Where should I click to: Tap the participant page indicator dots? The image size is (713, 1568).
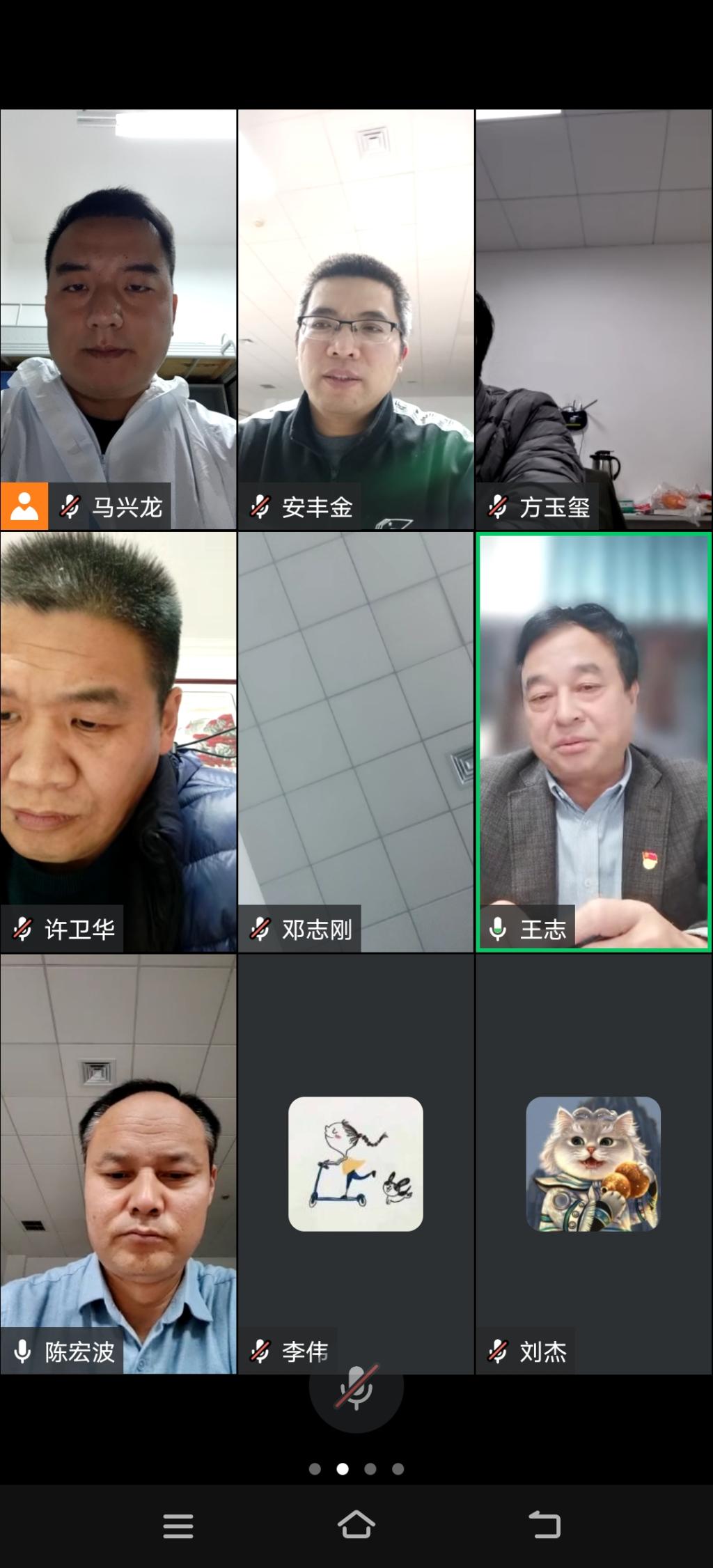(356, 1468)
